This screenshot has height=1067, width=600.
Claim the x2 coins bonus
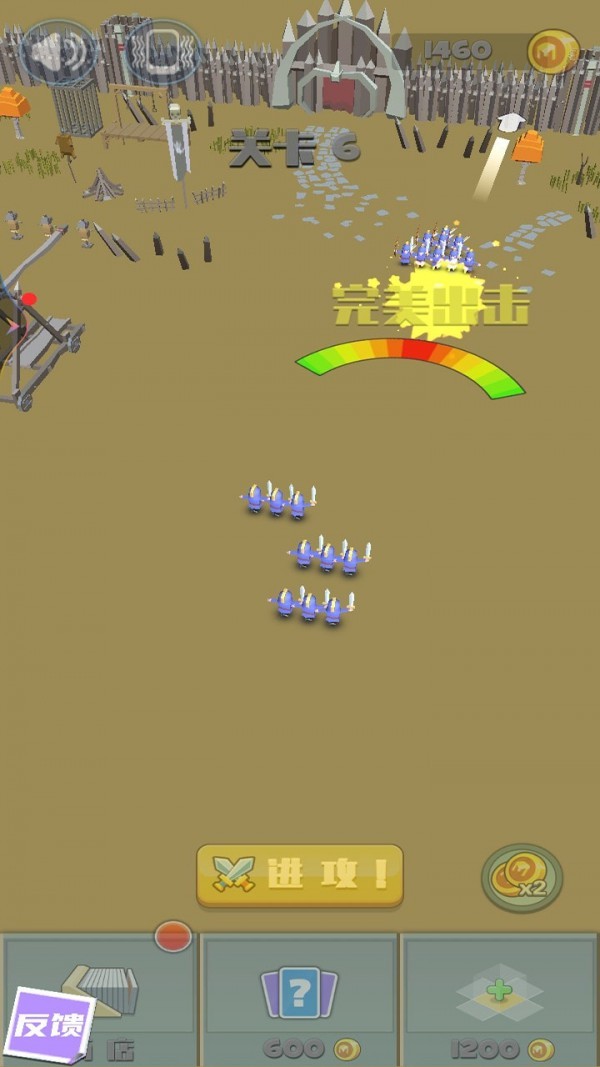522,878
